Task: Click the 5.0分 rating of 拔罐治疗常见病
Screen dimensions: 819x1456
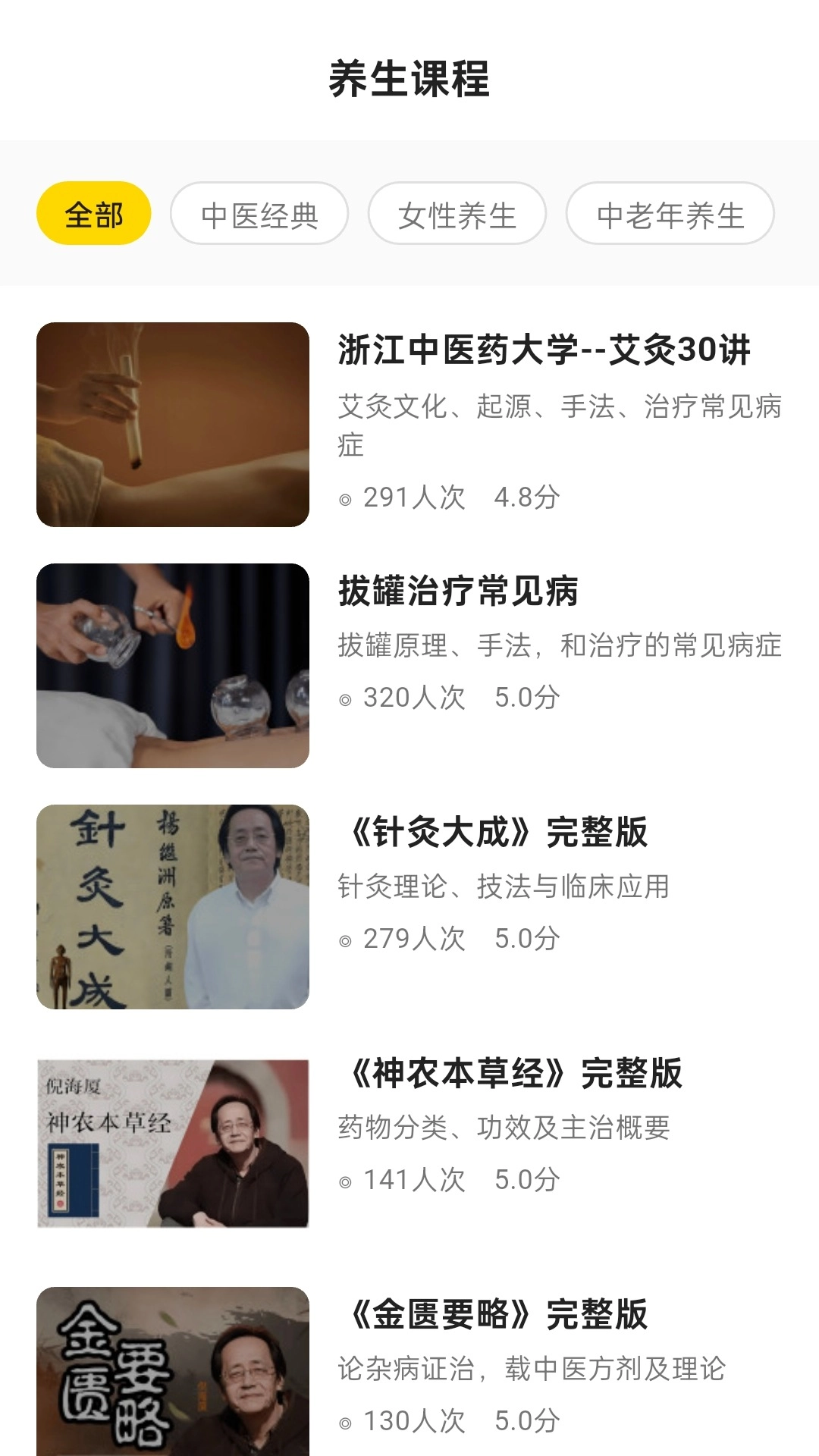Action: pos(527,698)
